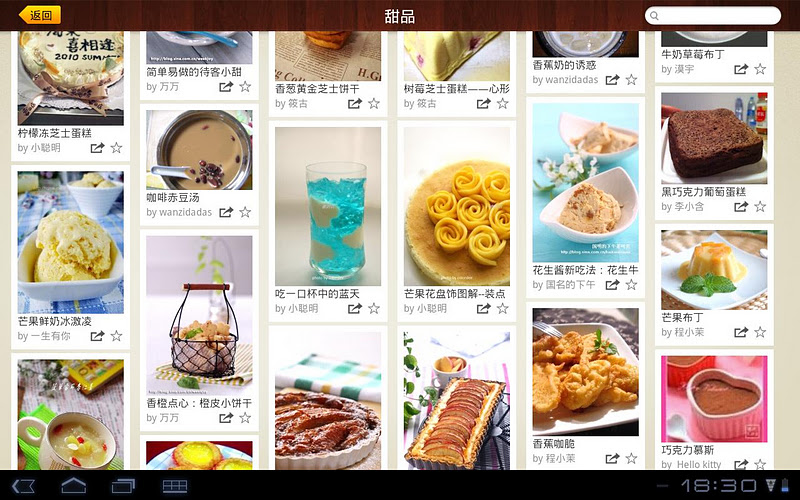Favorite the 芒果鲜奶冰激凌 recipe with the star
This screenshot has height=500, width=800.
coord(116,336)
